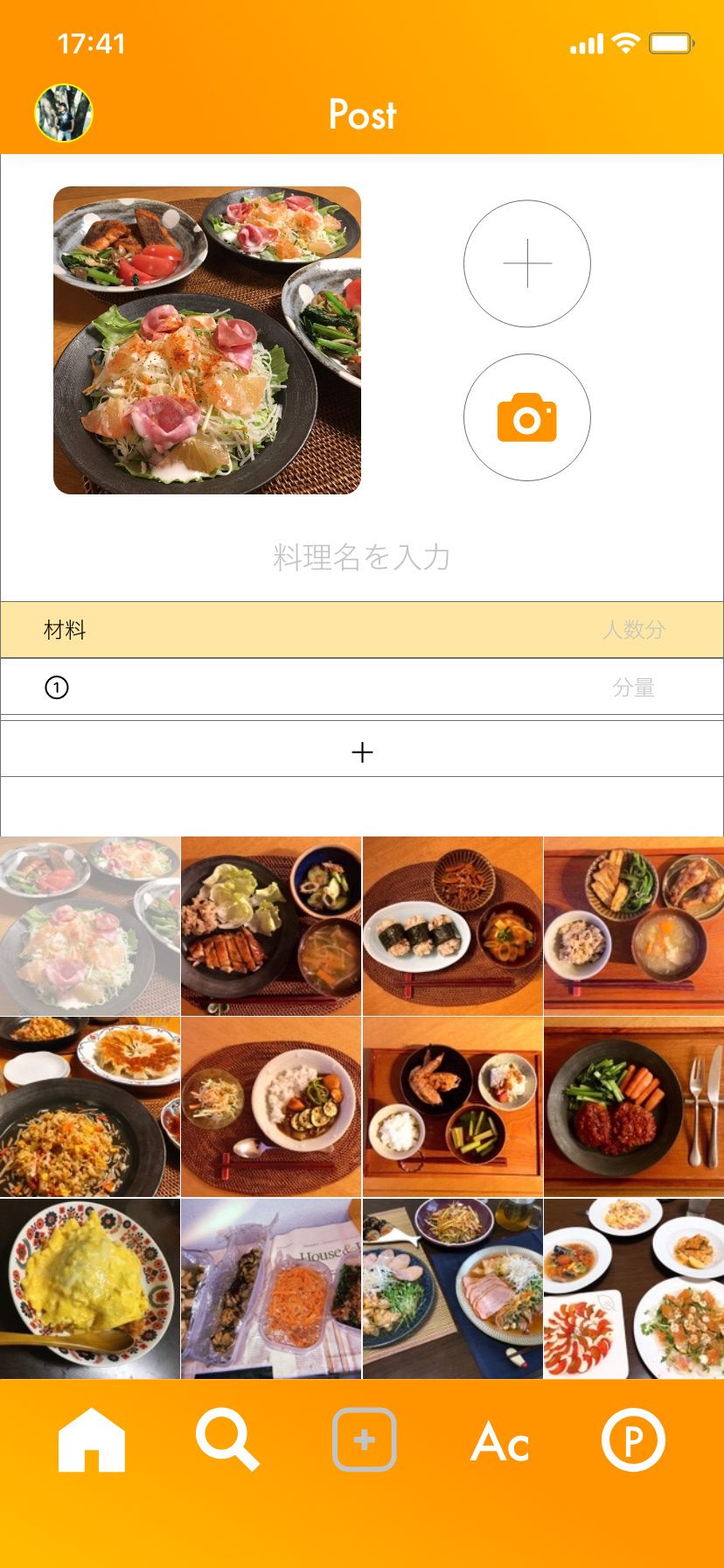The width and height of the screenshot is (724, 1568).
Task: Select the chicken teriyaki plate photo
Action: (x=271, y=926)
